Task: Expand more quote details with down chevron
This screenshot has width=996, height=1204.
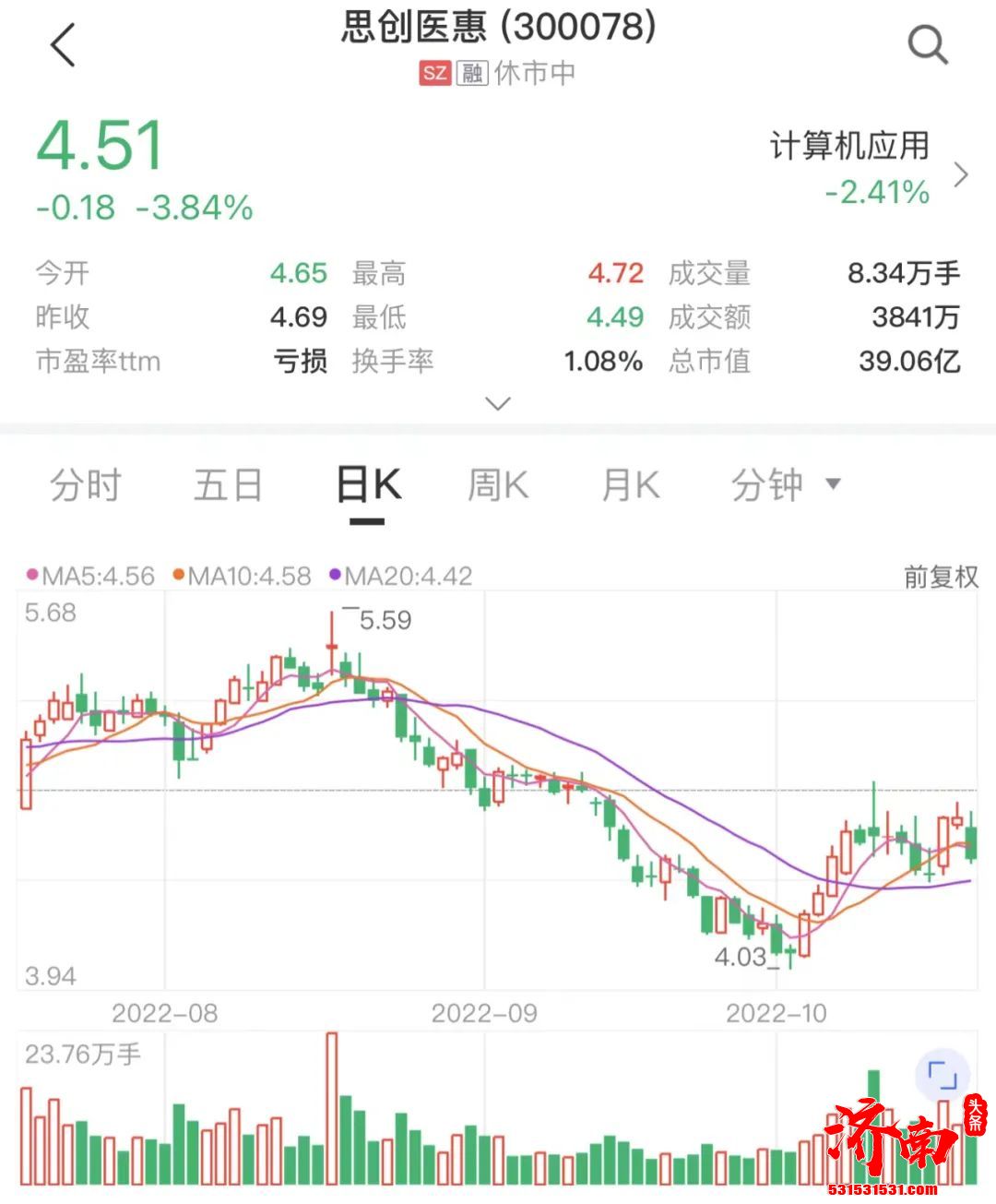Action: (x=498, y=404)
